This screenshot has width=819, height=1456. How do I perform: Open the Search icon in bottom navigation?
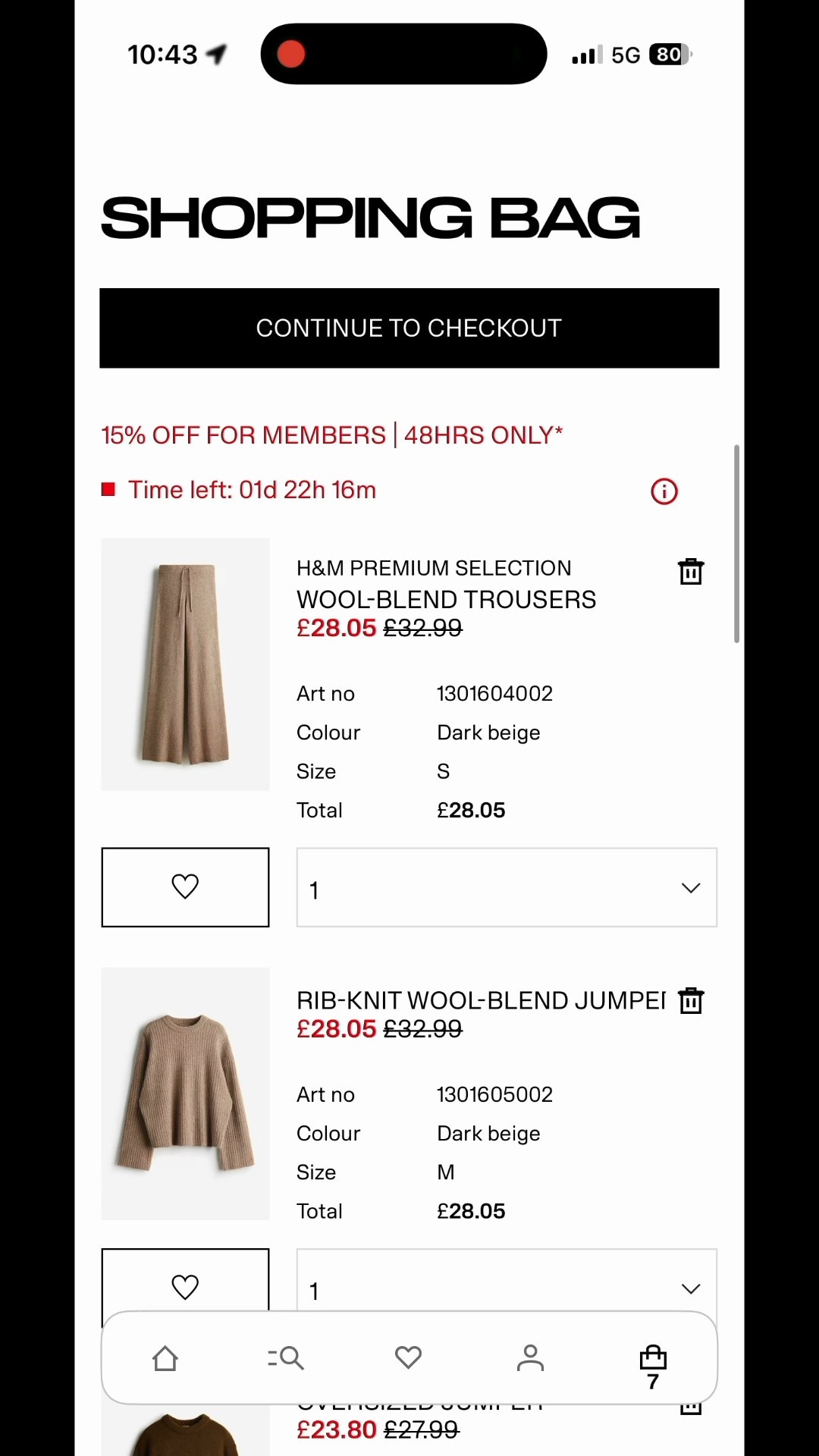[x=286, y=1357]
